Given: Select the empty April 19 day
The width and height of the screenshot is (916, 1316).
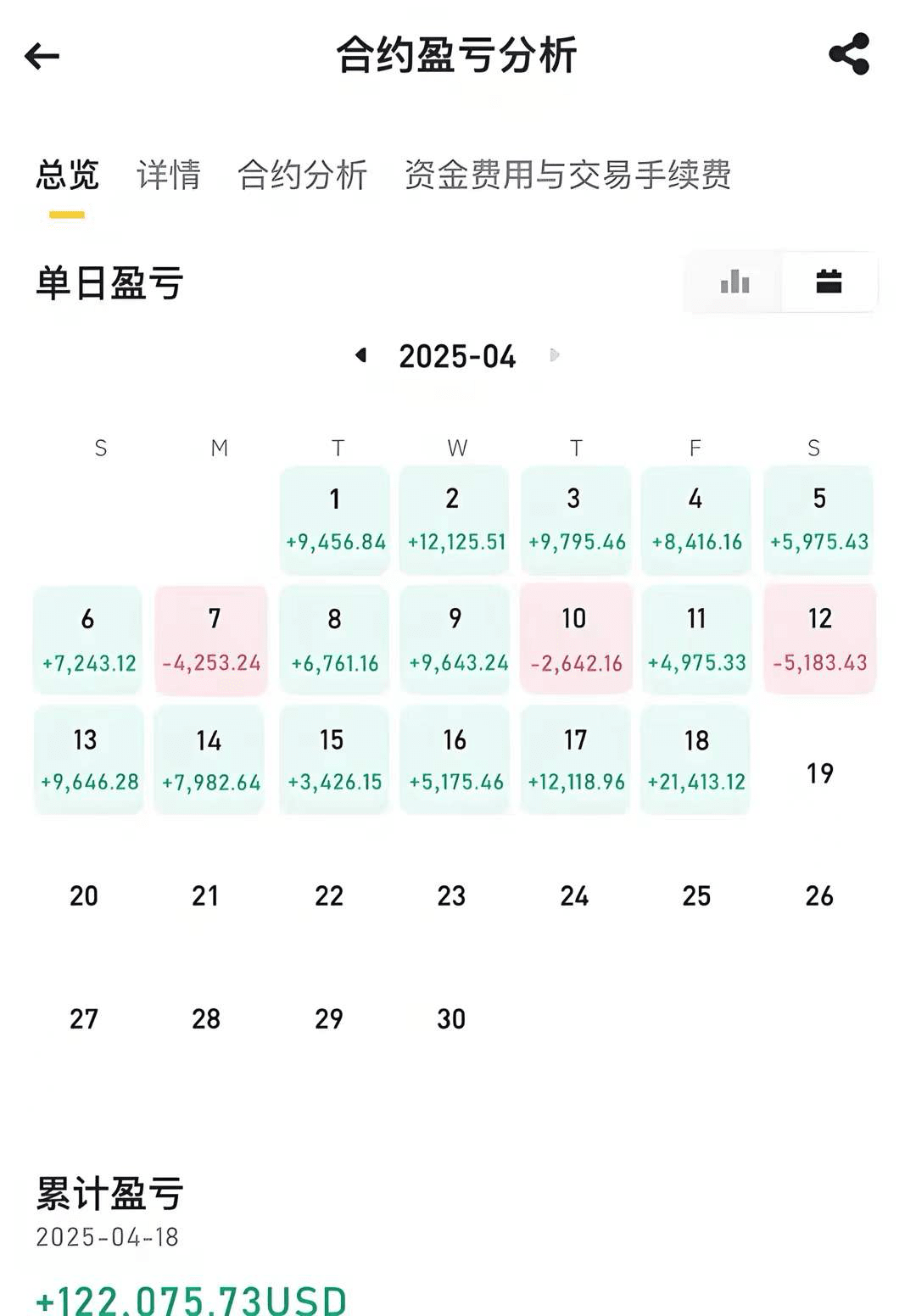Looking at the screenshot, I should [817, 772].
